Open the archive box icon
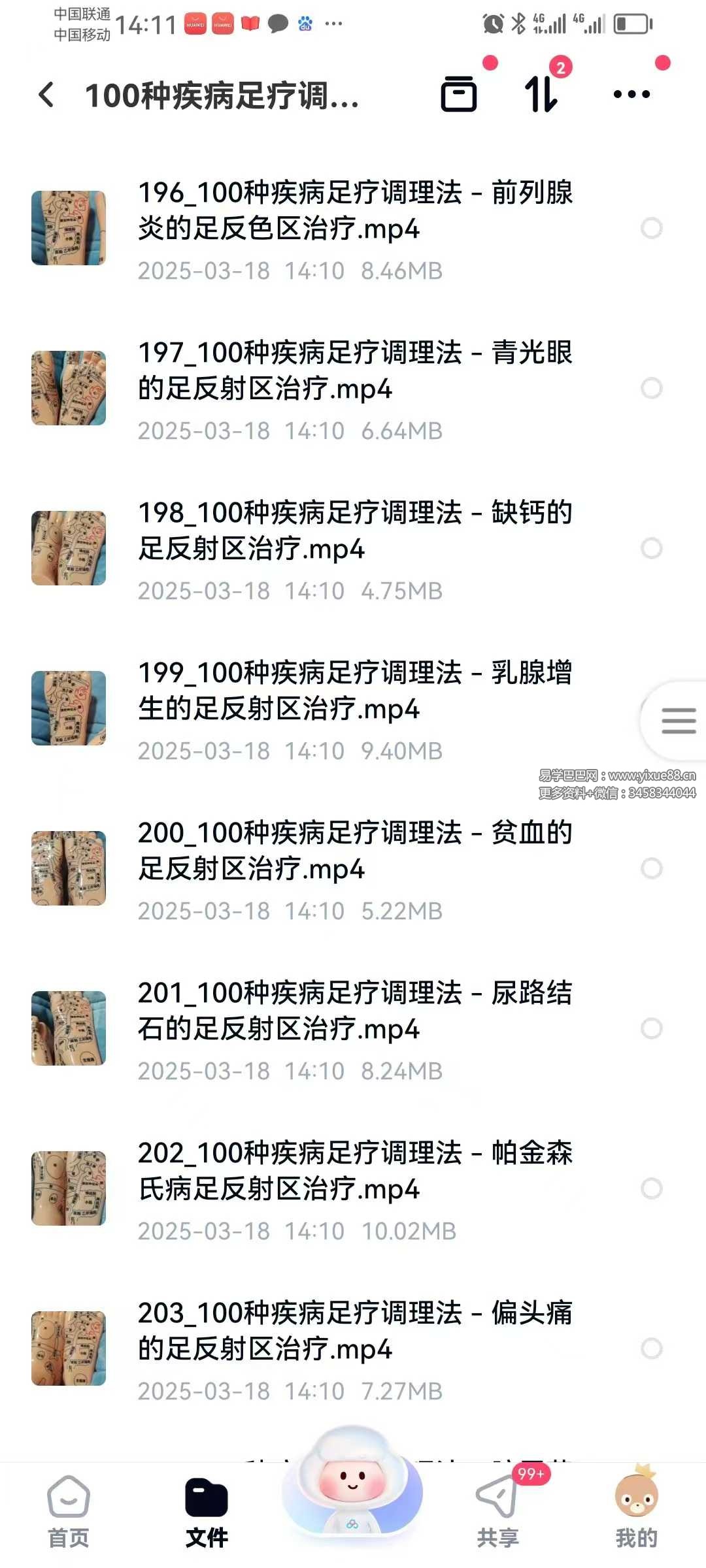The height and width of the screenshot is (1568, 706). pos(459,94)
